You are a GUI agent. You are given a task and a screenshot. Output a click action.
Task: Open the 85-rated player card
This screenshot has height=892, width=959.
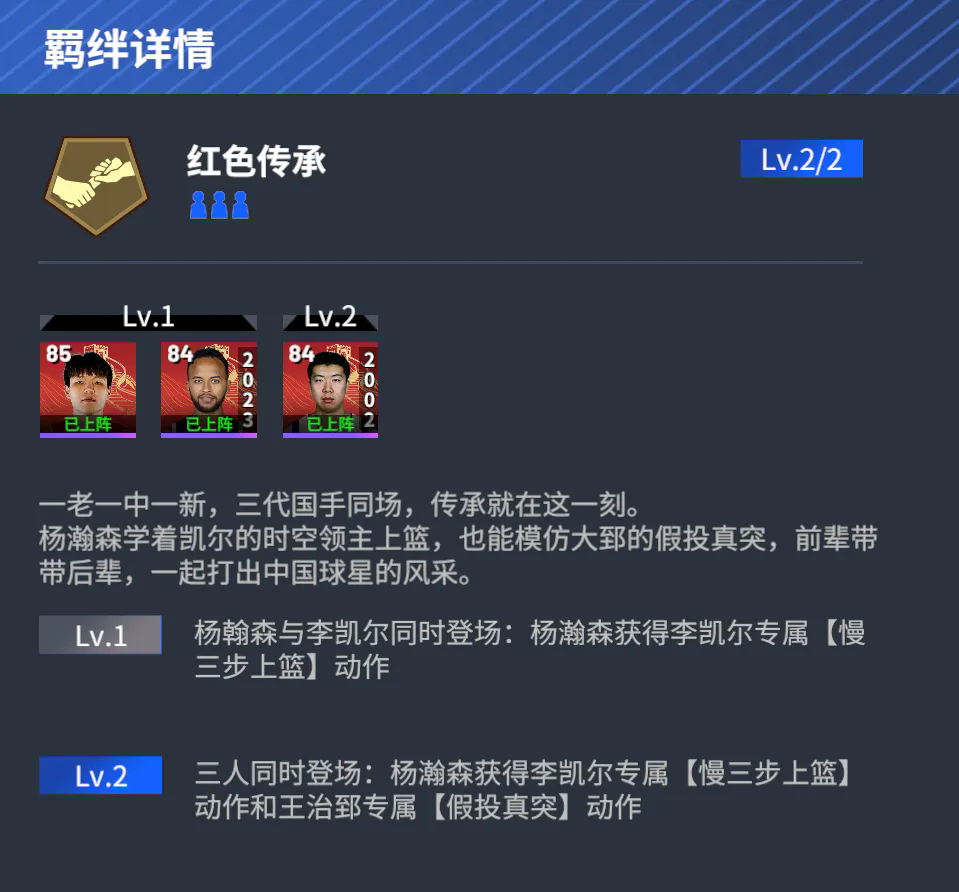[x=88, y=389]
